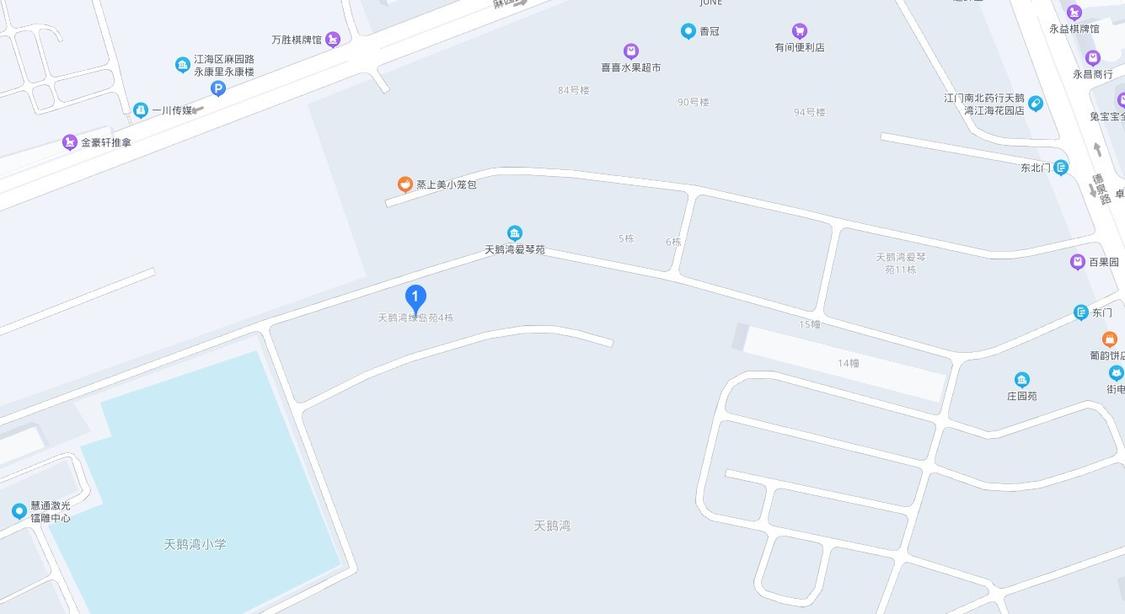The image size is (1125, 614).
Task: Select the 金豪轩推拿 marker
Action: [70, 142]
